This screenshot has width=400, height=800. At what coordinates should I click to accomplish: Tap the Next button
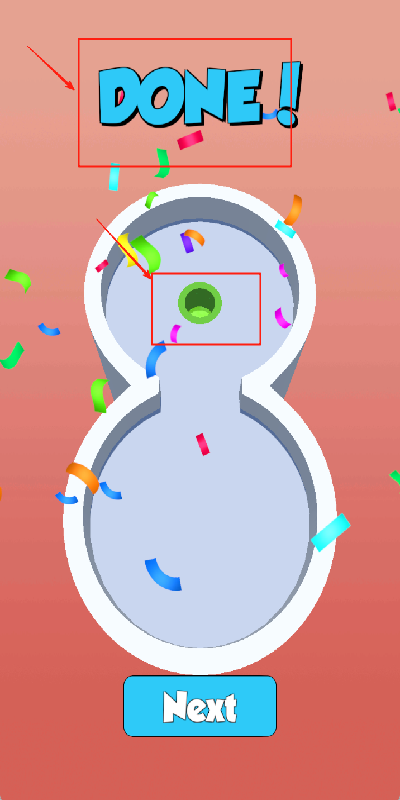click(x=200, y=706)
